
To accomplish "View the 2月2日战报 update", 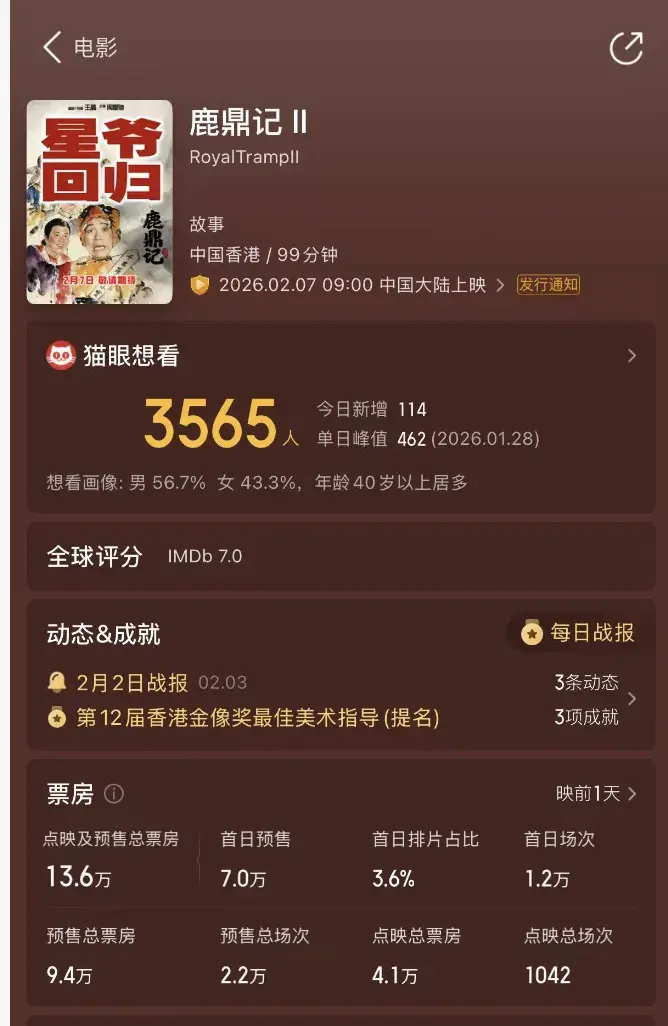I will [132, 683].
